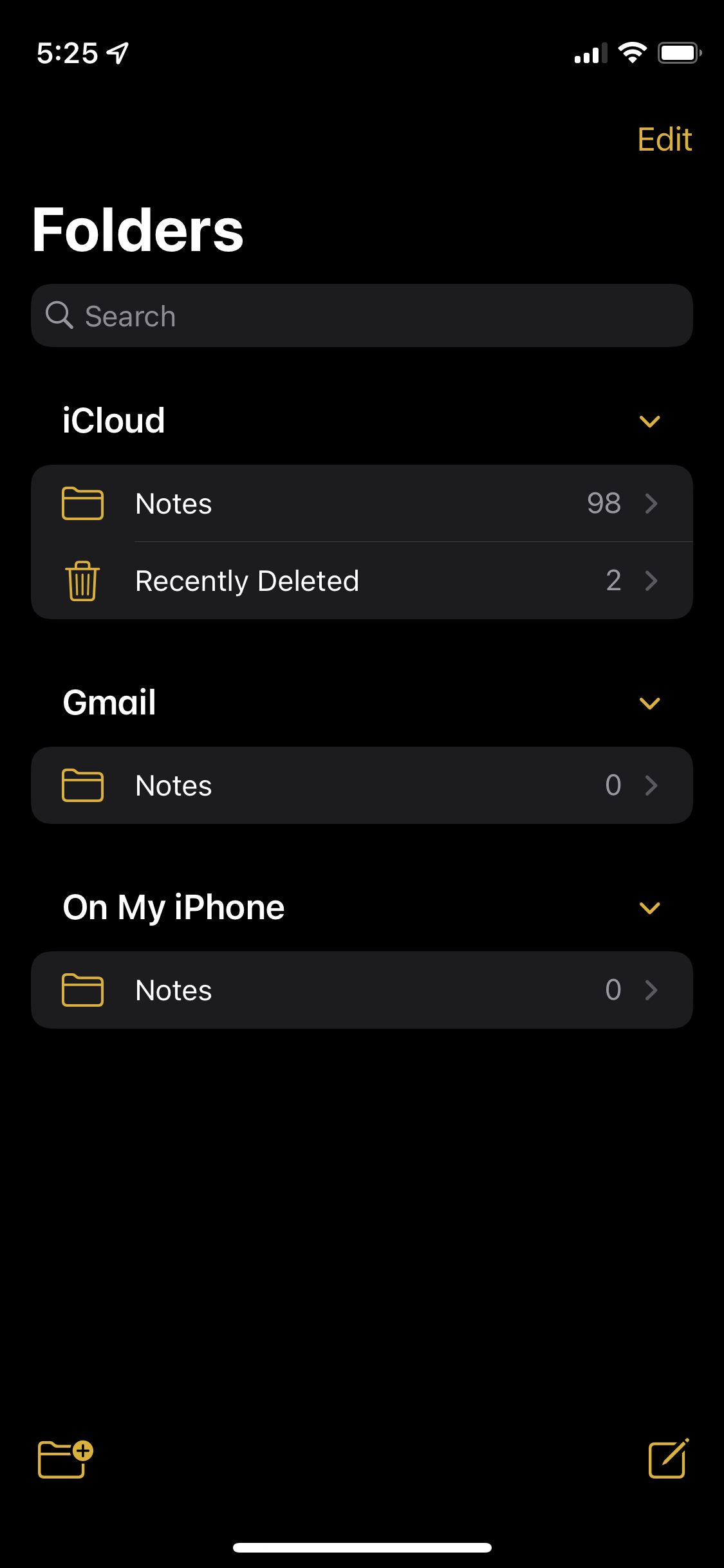Collapse the Gmail section
The image size is (724, 1568).
click(649, 703)
